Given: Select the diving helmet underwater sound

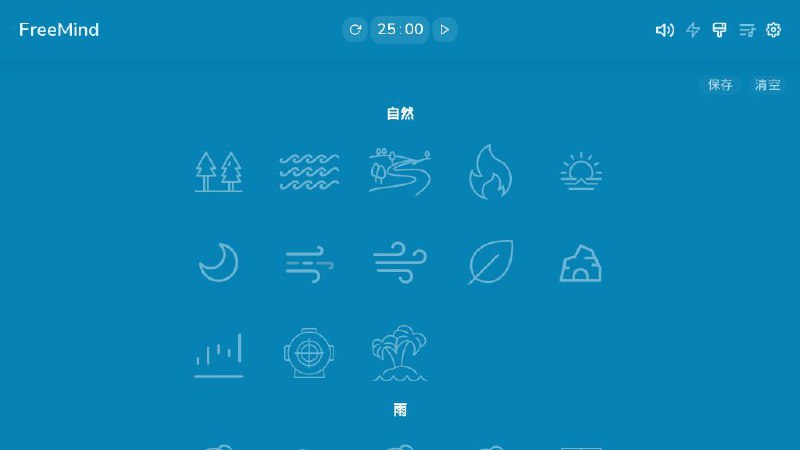Looking at the screenshot, I should [x=308, y=353].
